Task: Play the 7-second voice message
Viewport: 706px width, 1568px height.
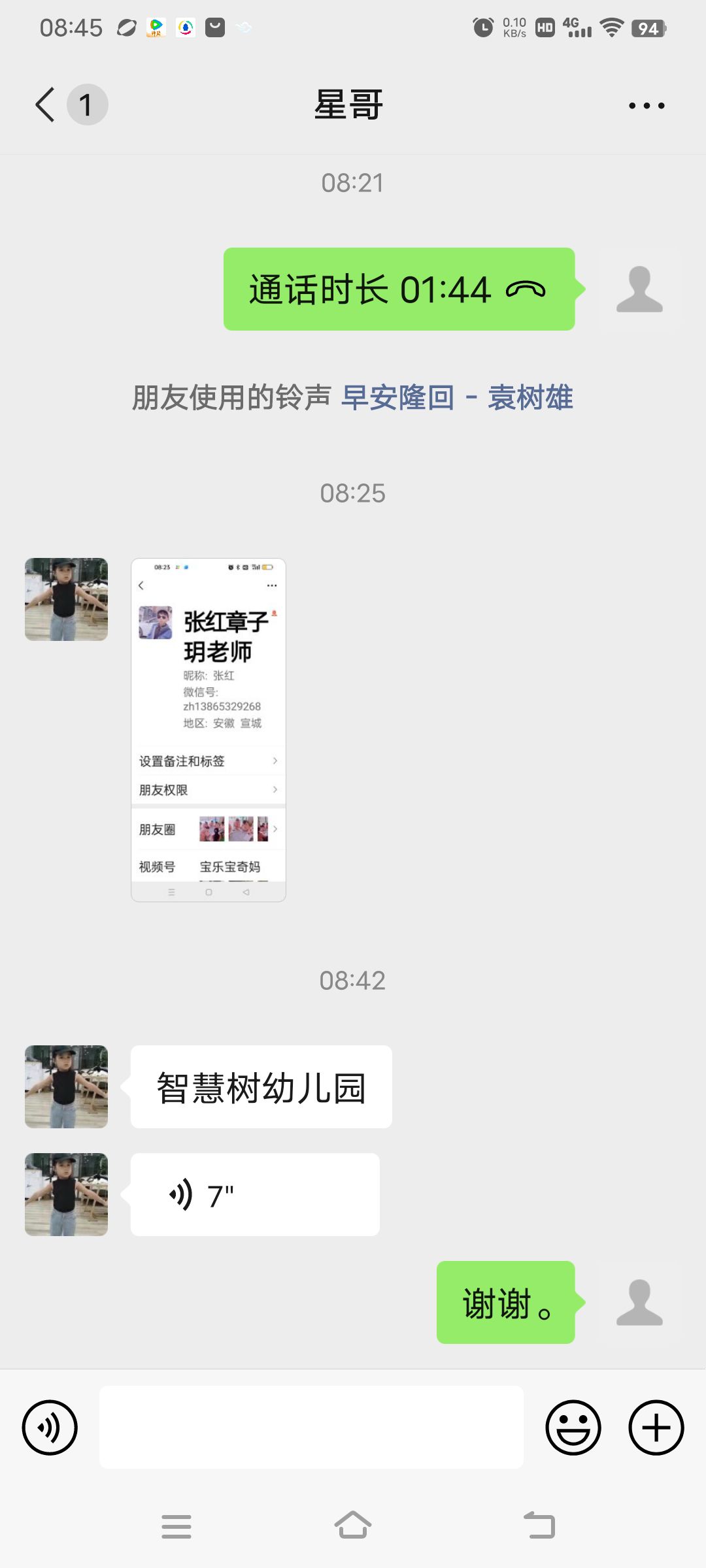Action: click(254, 1195)
